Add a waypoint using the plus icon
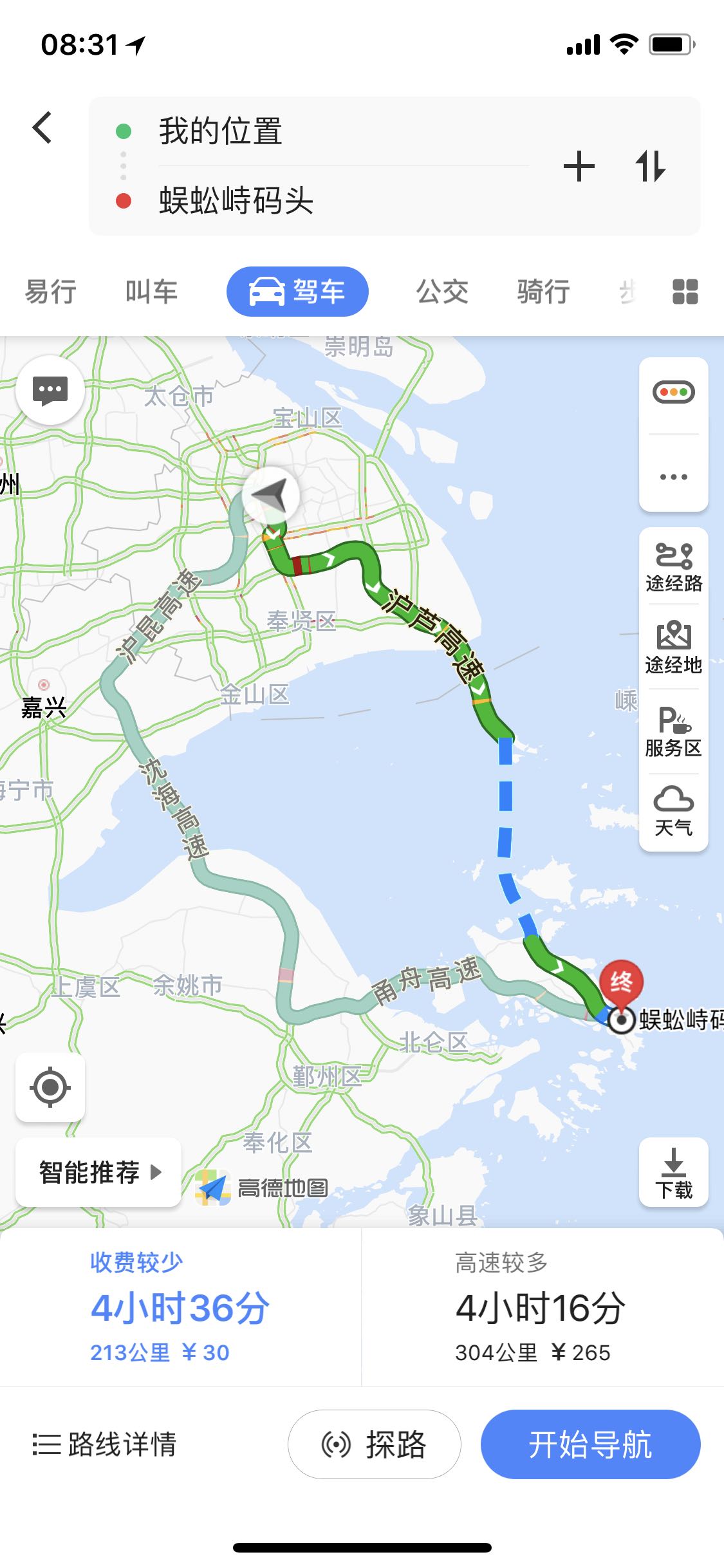 coord(580,165)
